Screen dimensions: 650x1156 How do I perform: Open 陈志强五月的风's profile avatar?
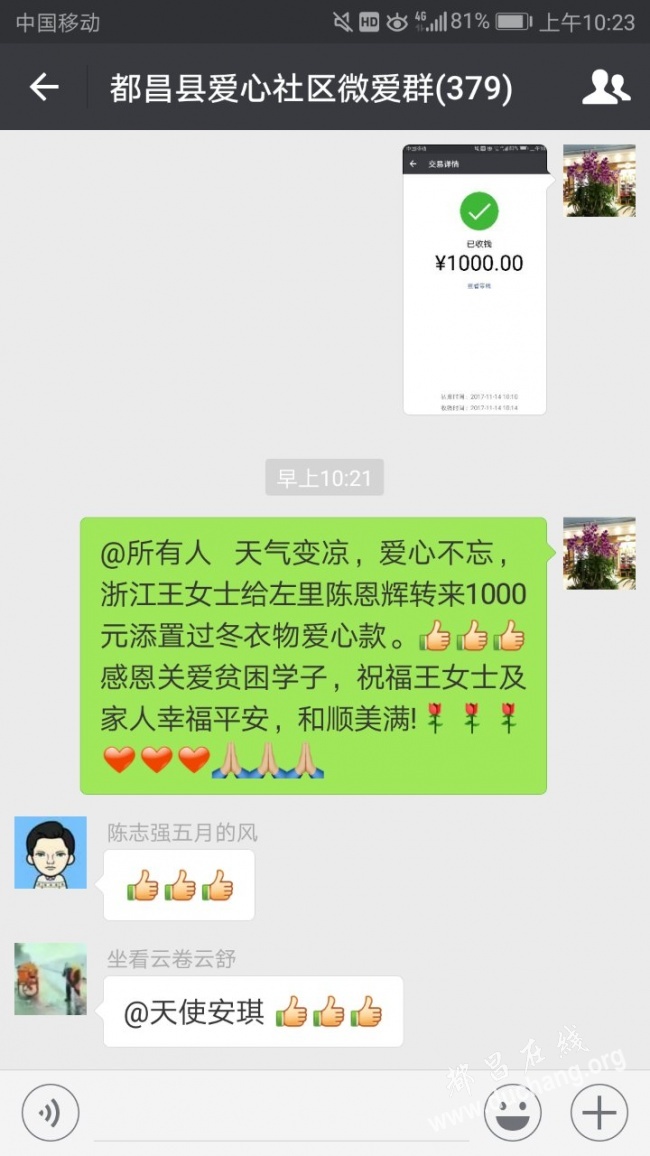50,853
